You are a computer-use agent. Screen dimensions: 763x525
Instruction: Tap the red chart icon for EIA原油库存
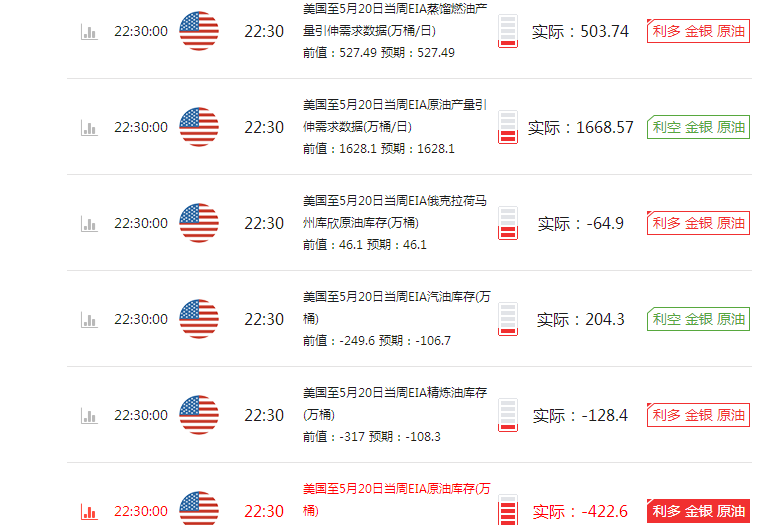89,511
